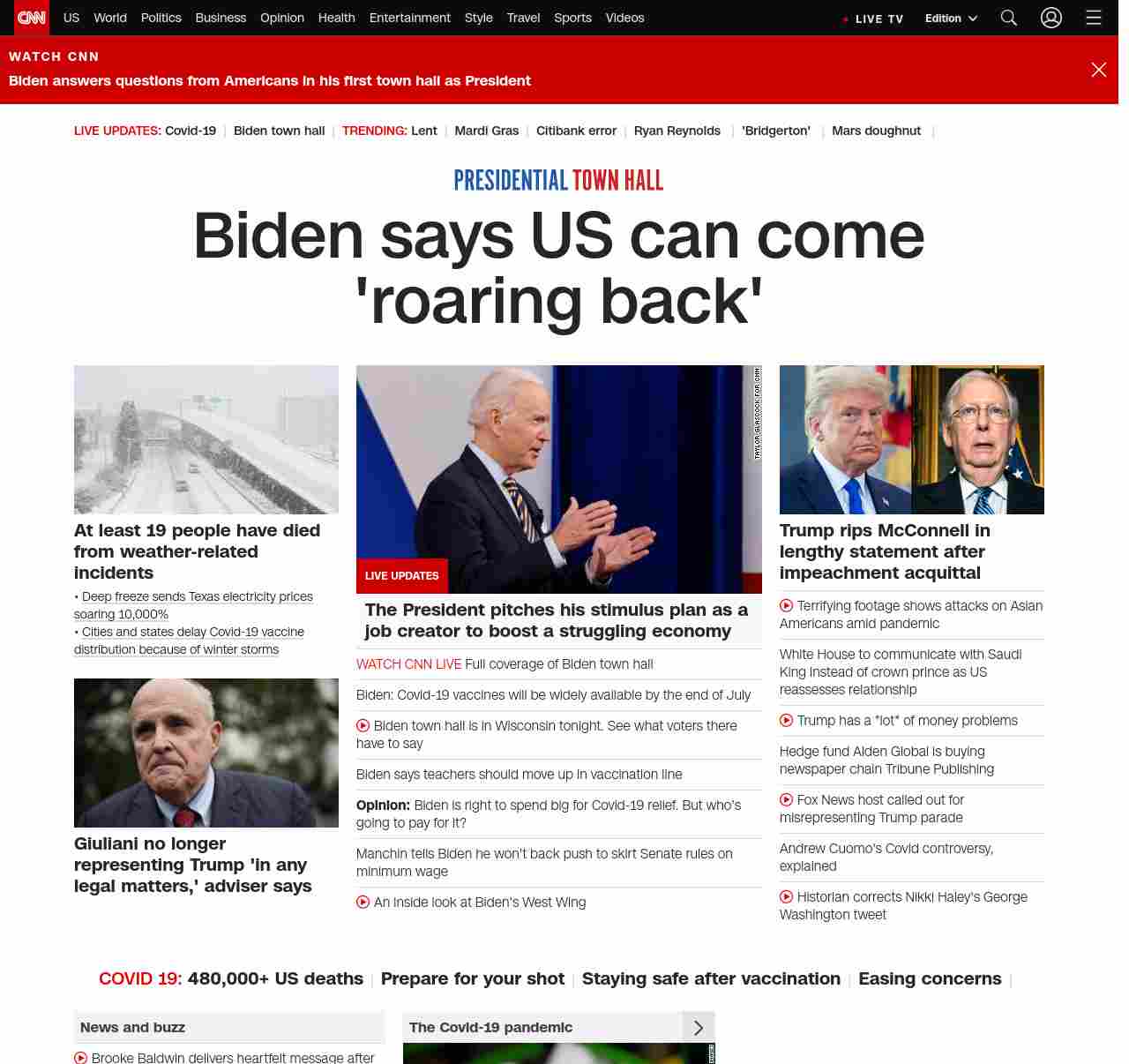The width and height of the screenshot is (1129, 1064).
Task: Read Biden says US can come 'roaring back'
Action: [558, 268]
